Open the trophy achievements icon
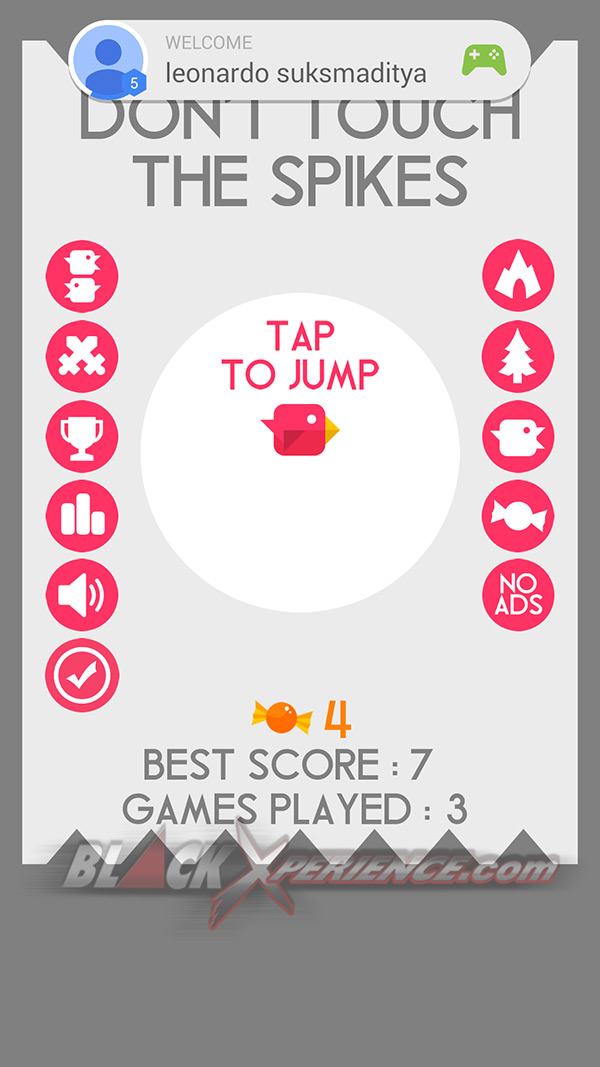Screen dimensions: 600x1067 82,436
